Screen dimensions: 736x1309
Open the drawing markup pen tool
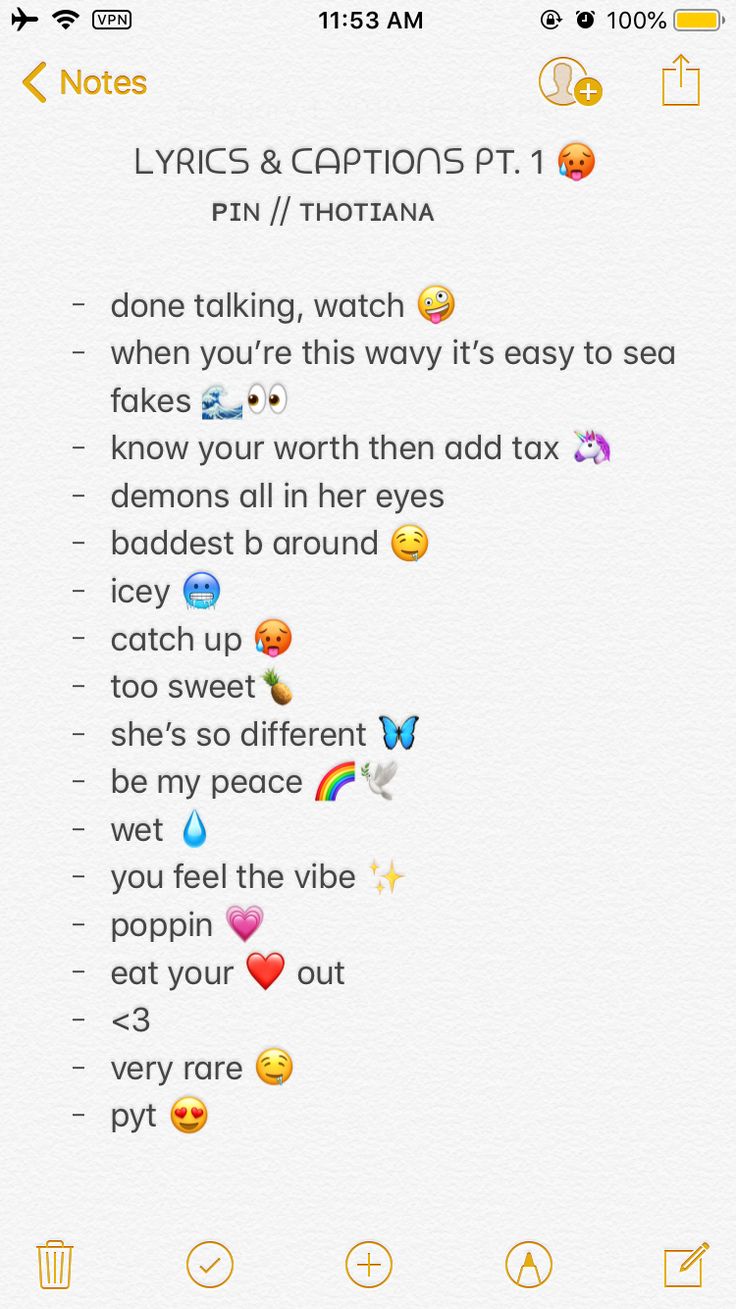528,1265
